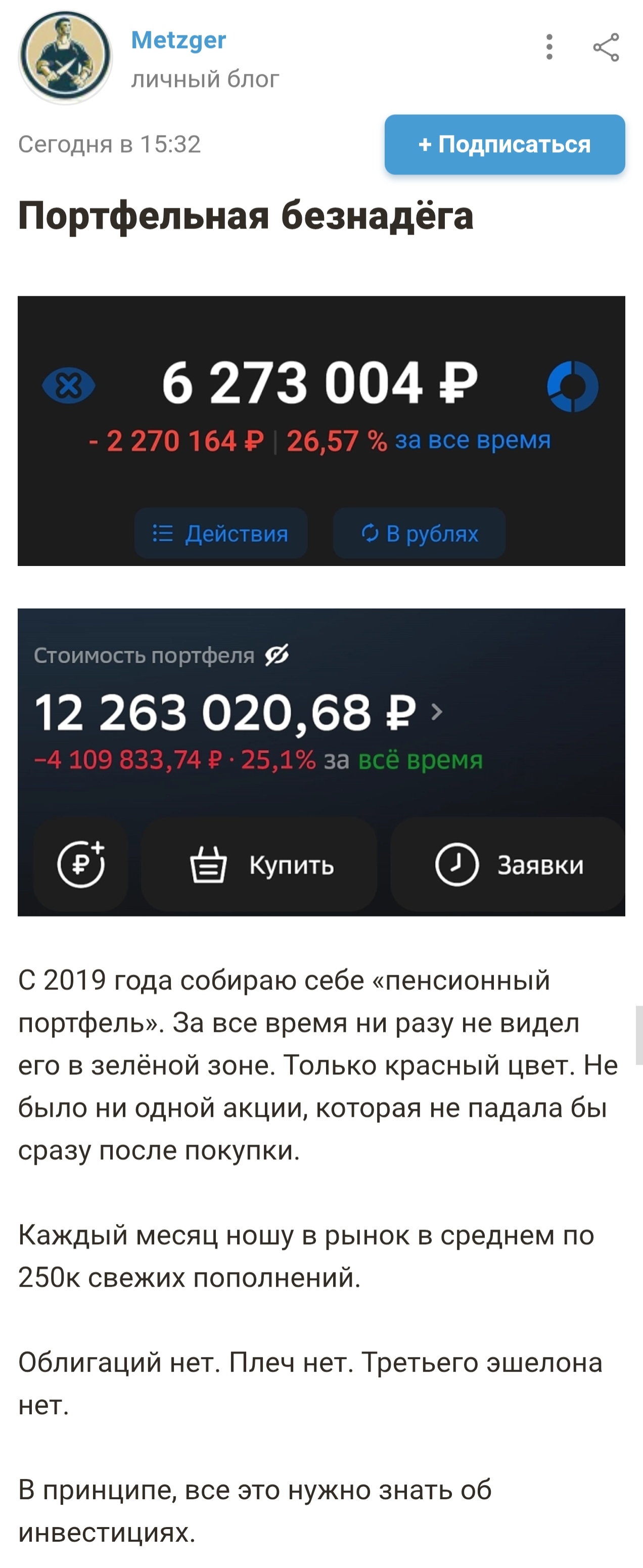Open the 6 273 004 ₽ portfolio screenshot
This screenshot has width=643, height=1568.
coord(321,431)
